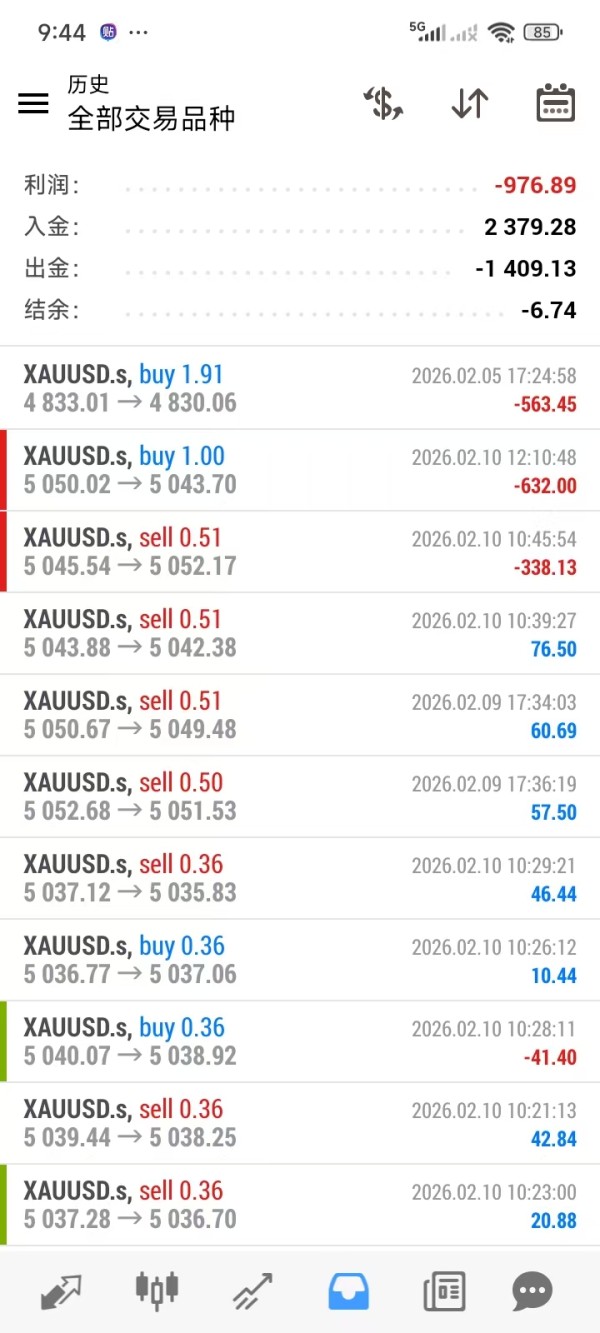The image size is (600, 1333).
Task: Expand the buy 1.00 trade with -632.00 loss
Action: 300,470
